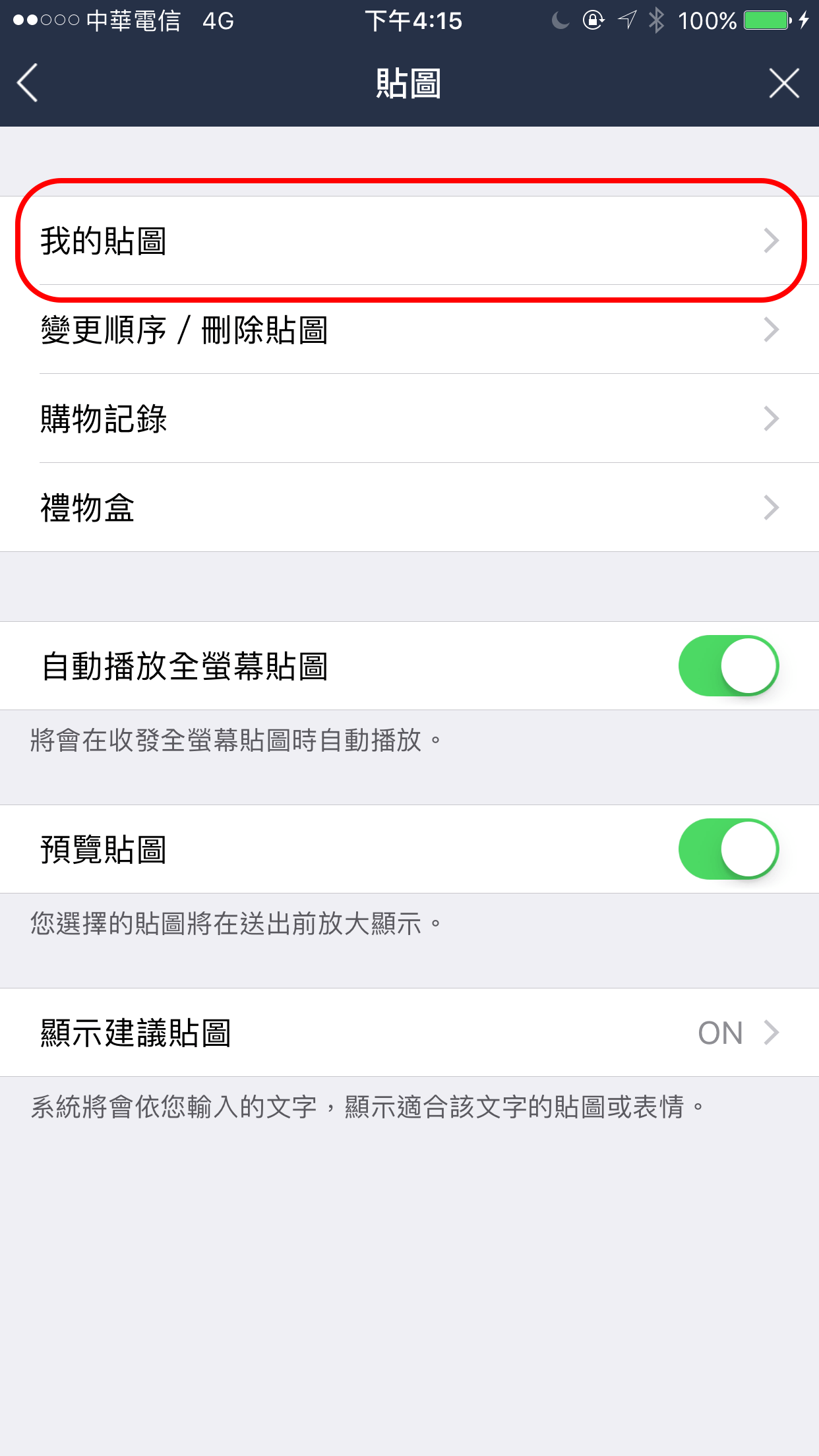Tap the orientation lock icon
The image size is (819, 1456).
click(593, 21)
